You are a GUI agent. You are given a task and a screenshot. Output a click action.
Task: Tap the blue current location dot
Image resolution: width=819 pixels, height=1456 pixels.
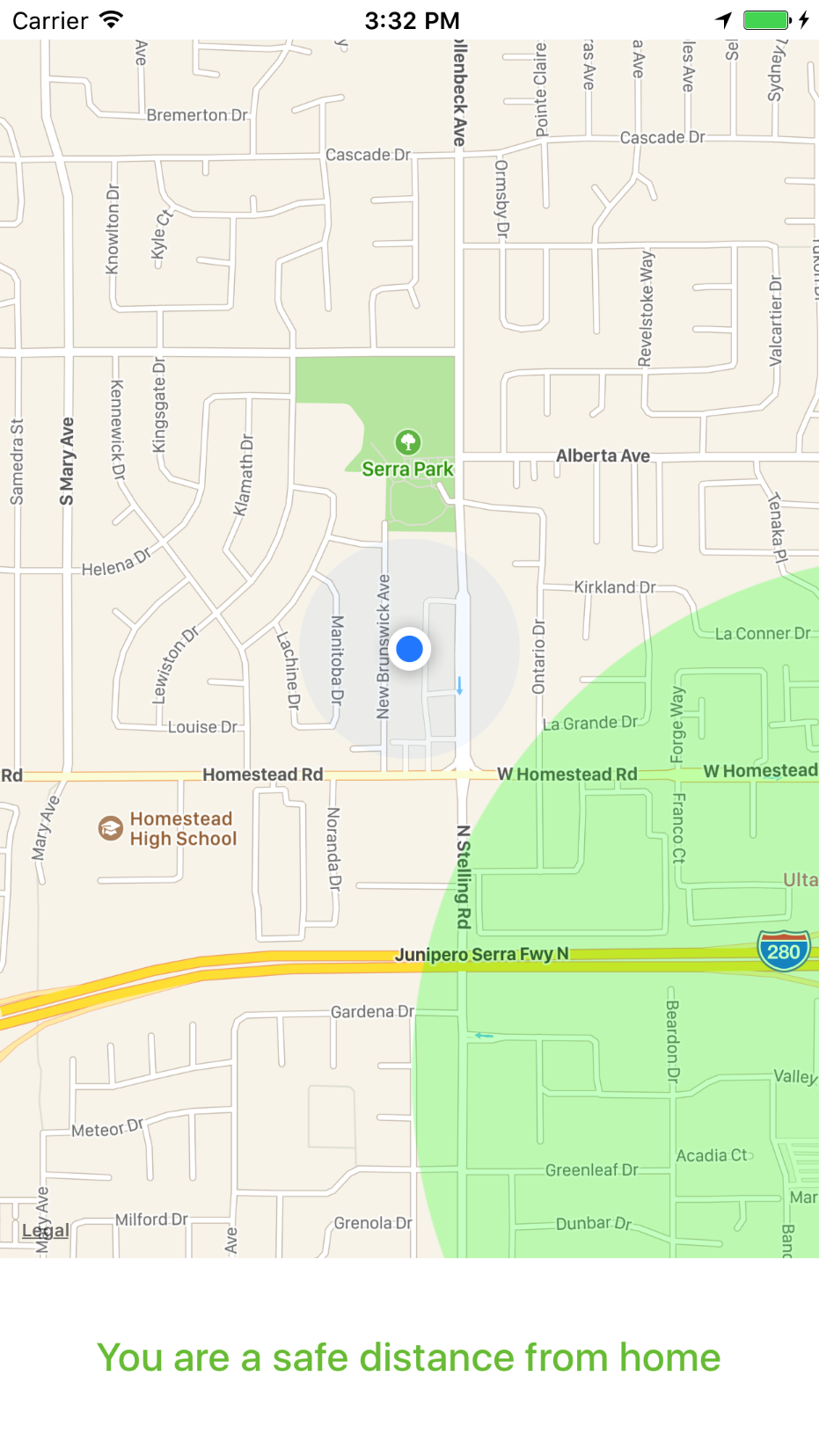410,650
